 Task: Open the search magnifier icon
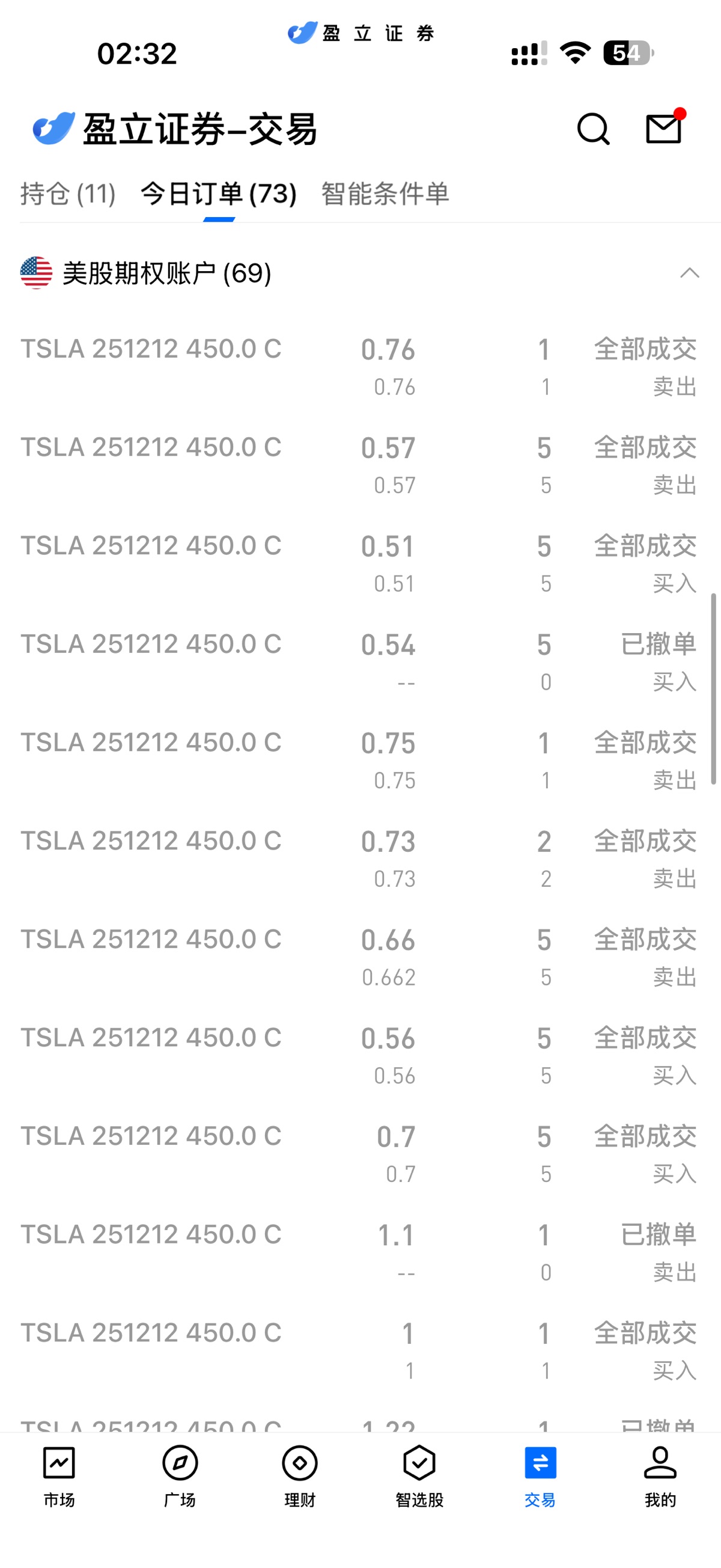pyautogui.click(x=592, y=129)
